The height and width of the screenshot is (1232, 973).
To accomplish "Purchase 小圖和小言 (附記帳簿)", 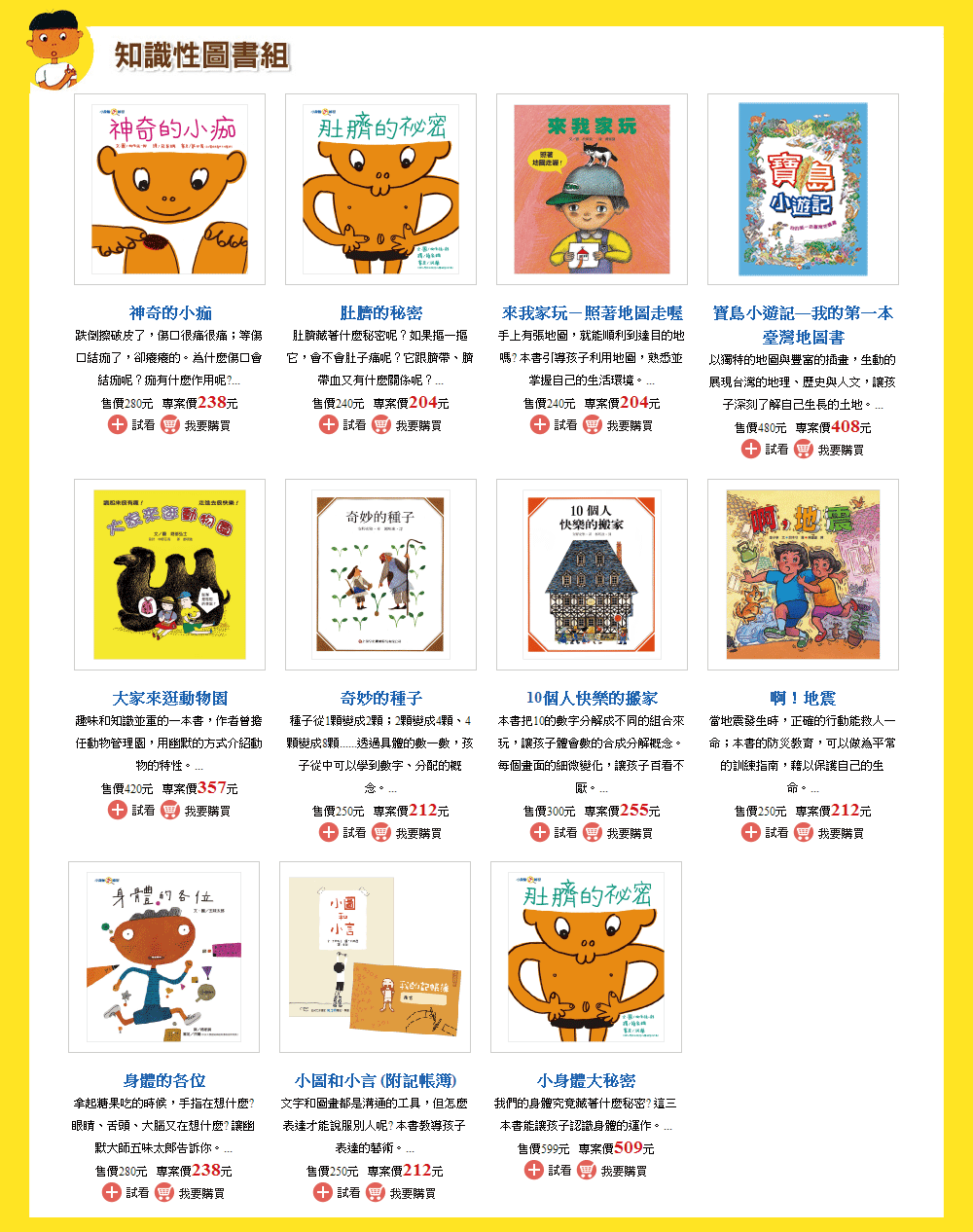I will 401,1193.
